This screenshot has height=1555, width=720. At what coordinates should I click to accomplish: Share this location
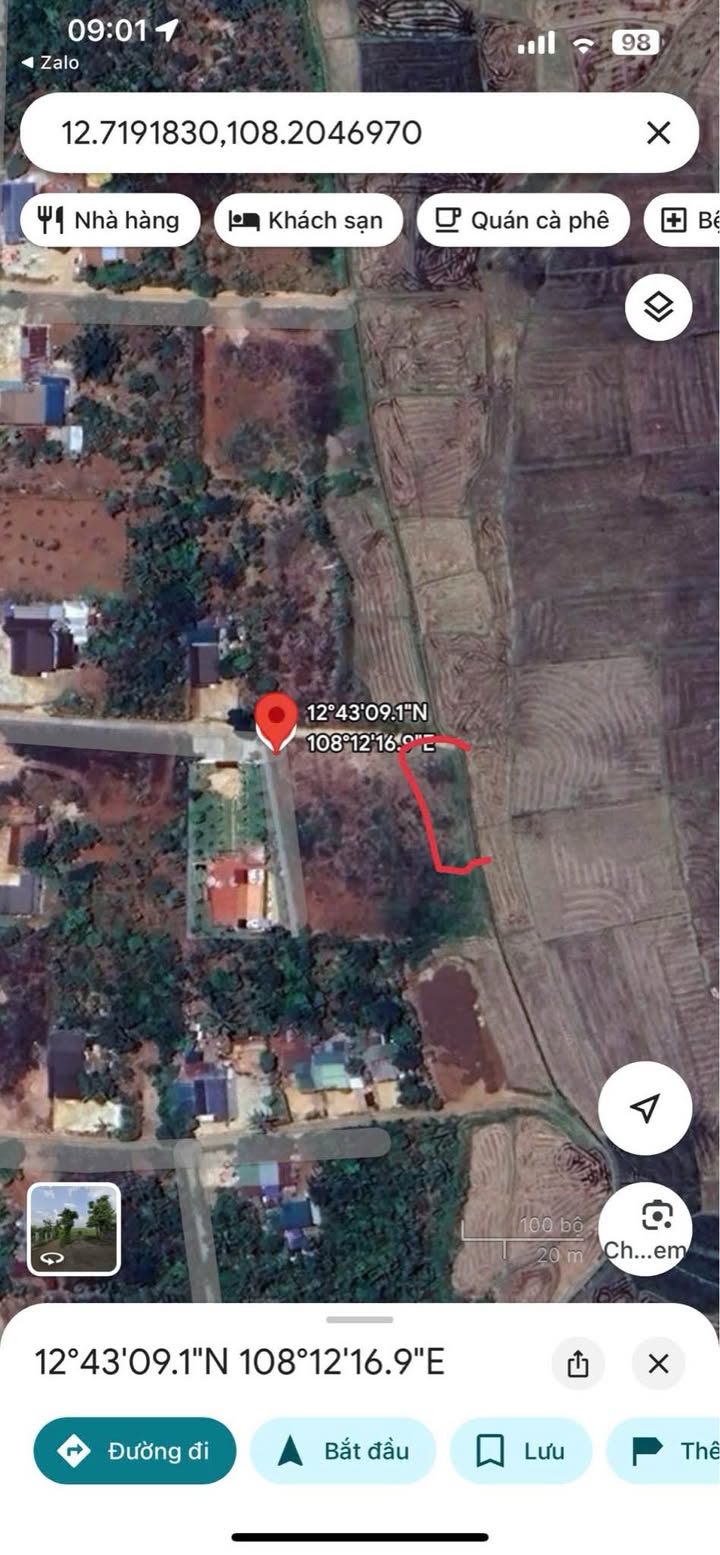[577, 1363]
